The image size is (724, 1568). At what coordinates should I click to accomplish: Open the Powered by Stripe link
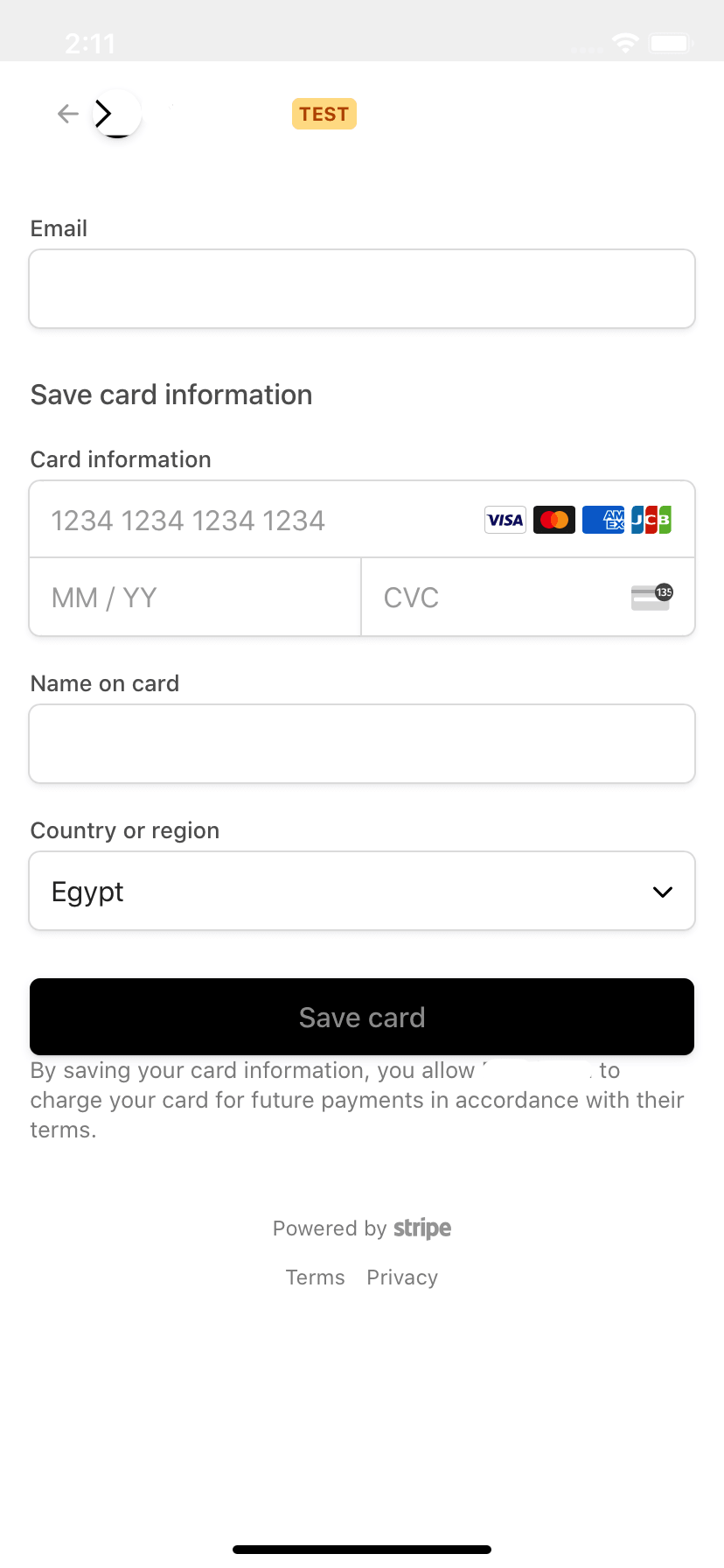pos(362,1228)
